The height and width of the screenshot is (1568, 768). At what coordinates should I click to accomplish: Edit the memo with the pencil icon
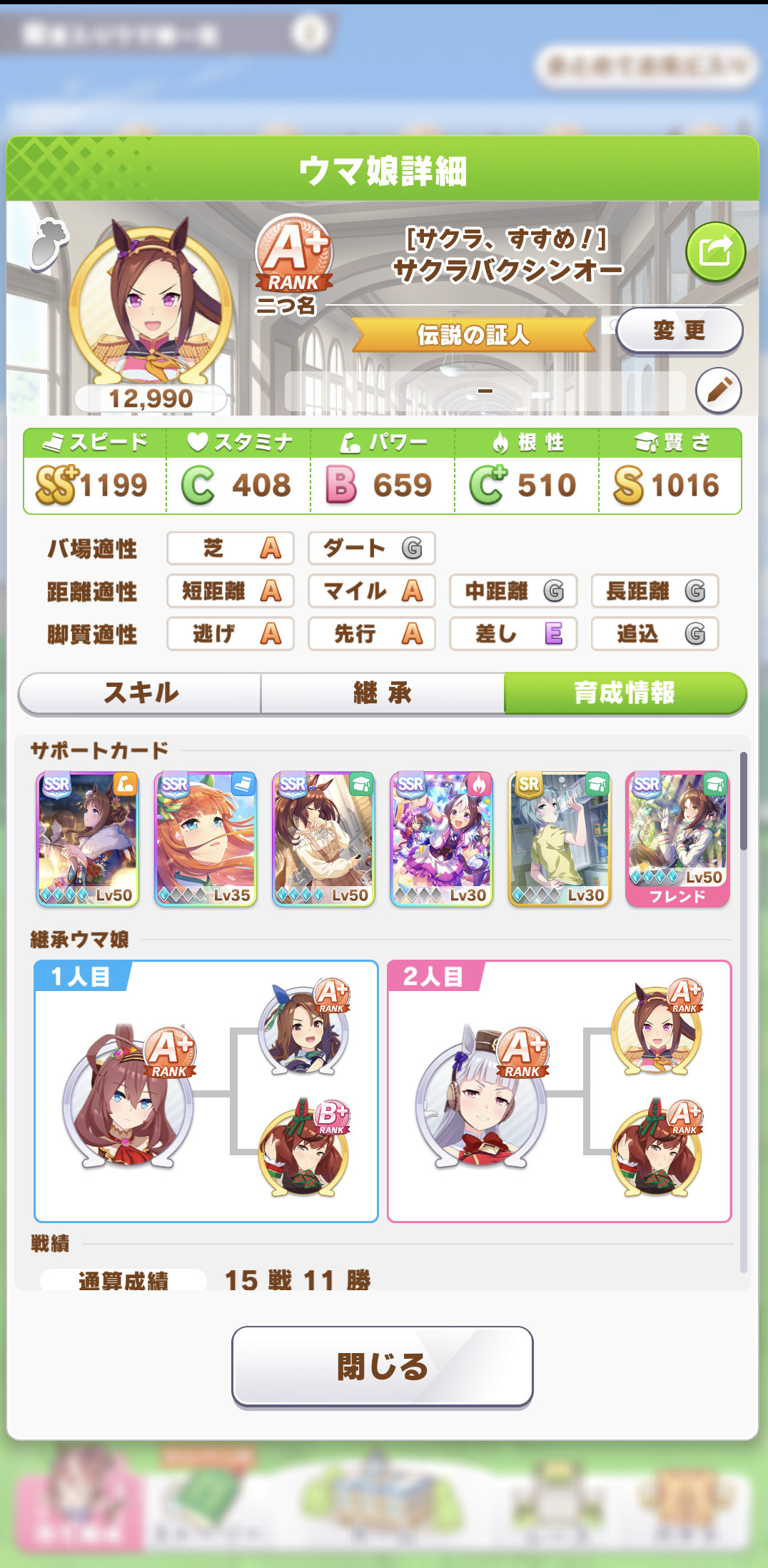click(718, 391)
